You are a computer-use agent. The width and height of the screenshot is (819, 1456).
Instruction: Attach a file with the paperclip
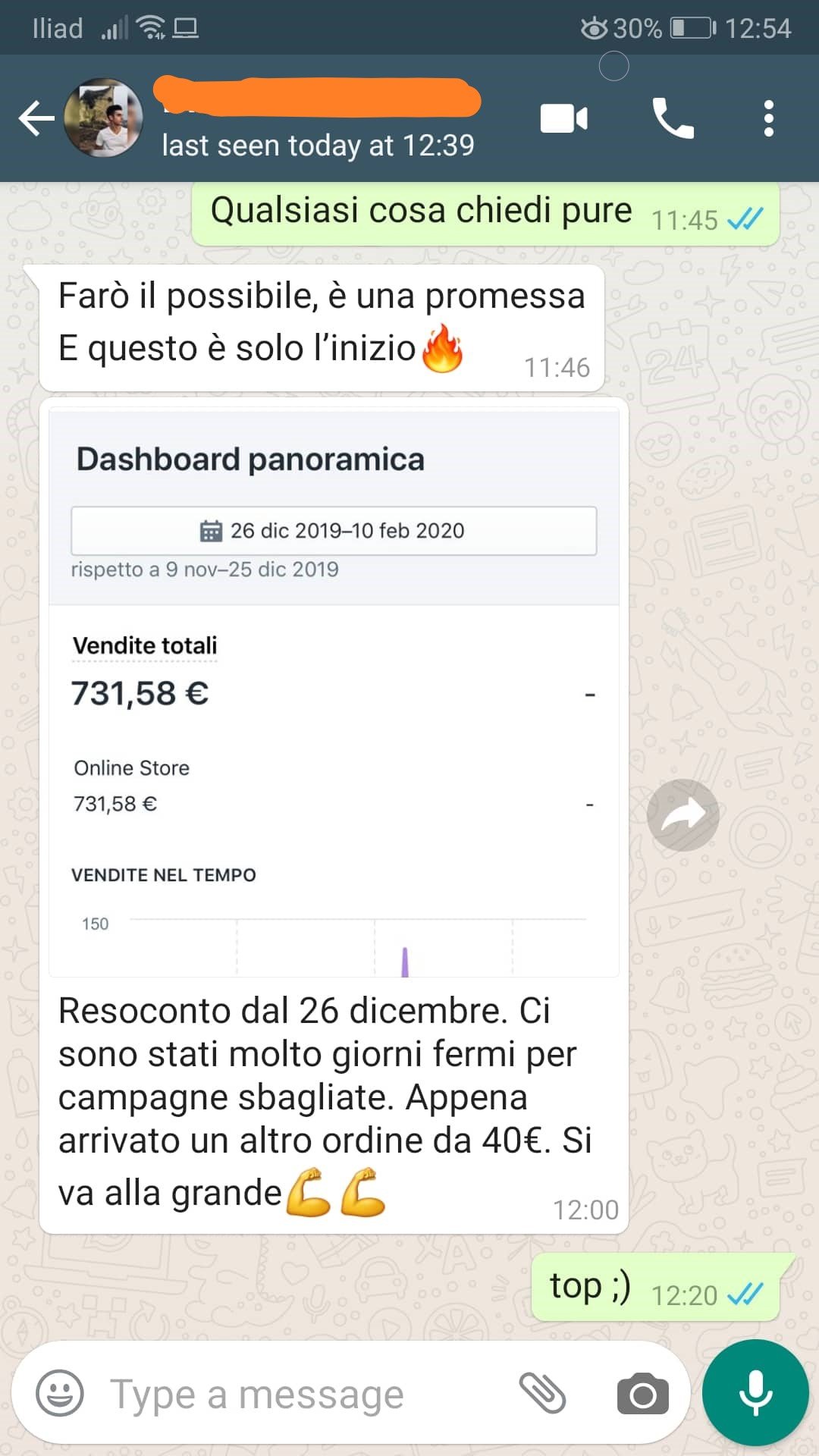542,1393
